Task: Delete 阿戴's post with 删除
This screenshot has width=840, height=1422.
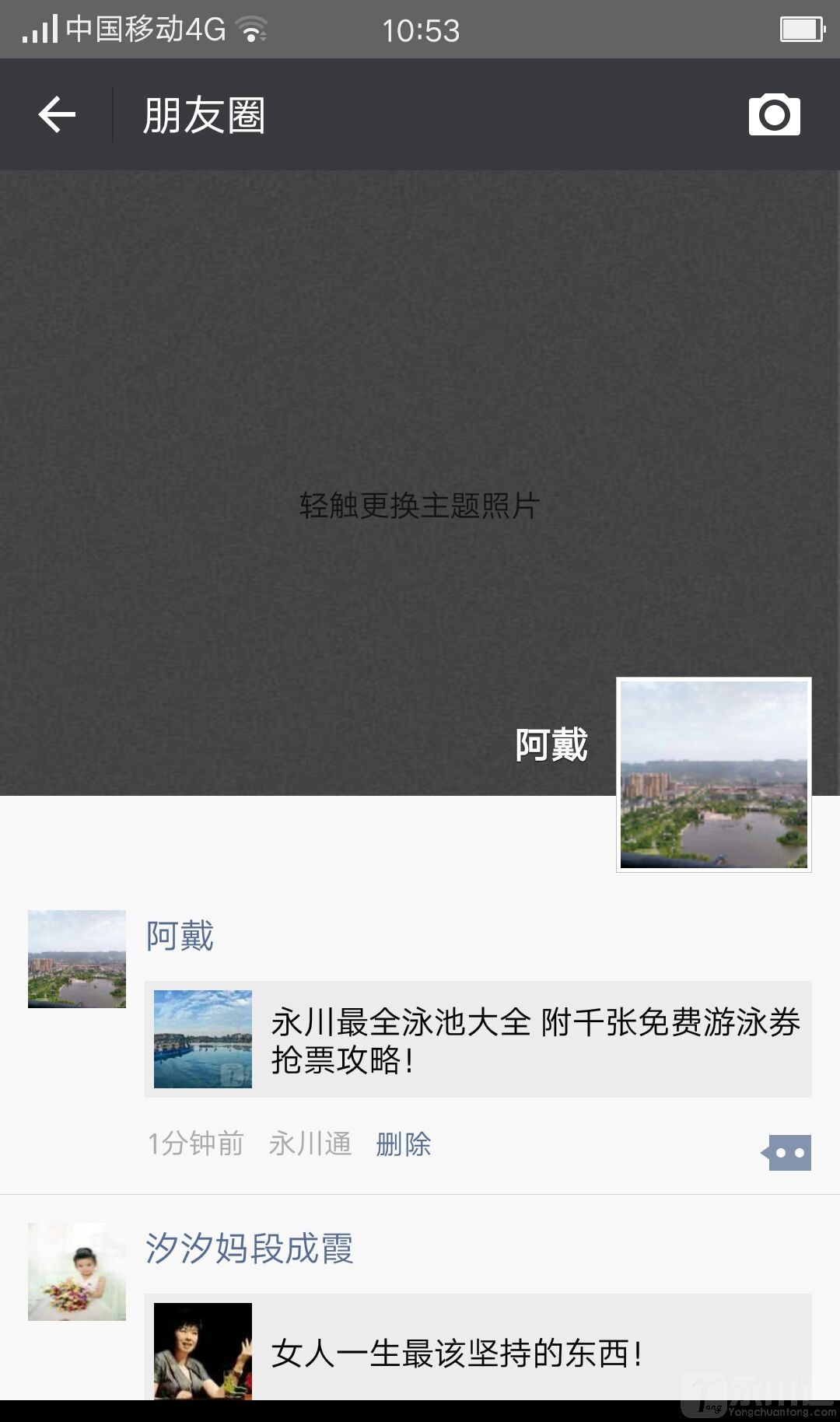Action: point(403,1144)
